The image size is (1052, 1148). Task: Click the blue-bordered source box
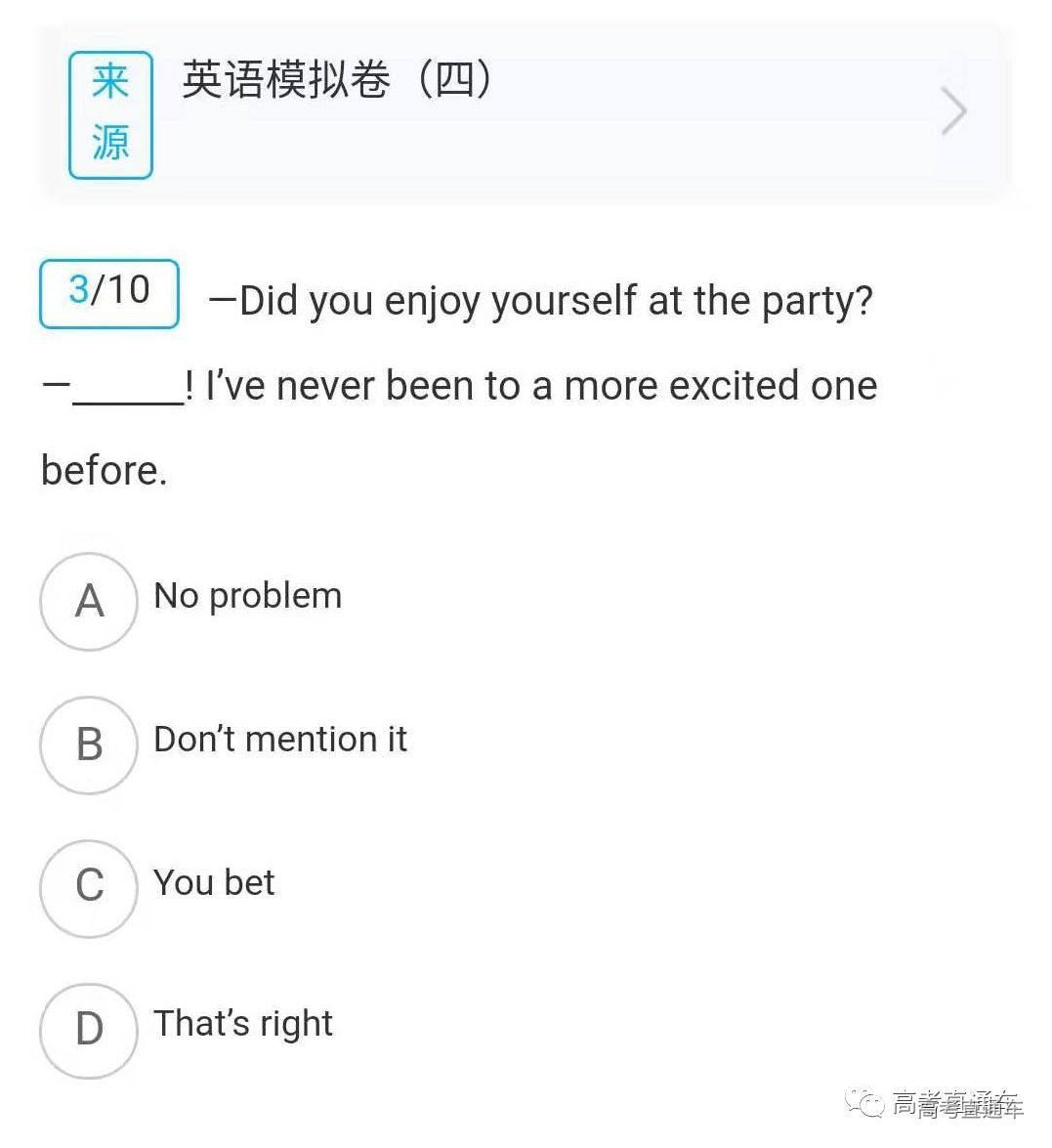click(x=109, y=112)
